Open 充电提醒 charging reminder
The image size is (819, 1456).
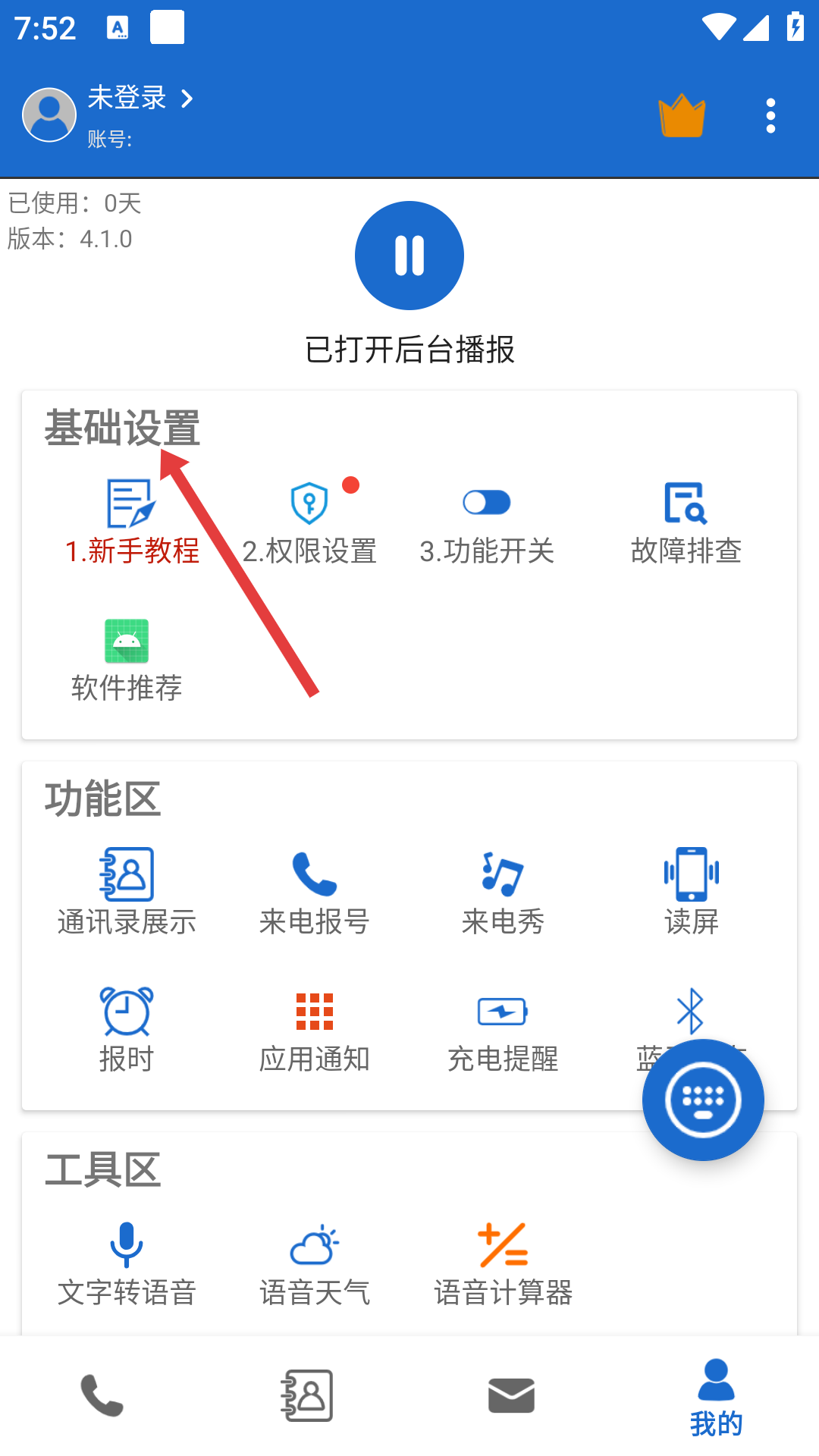tap(503, 1028)
